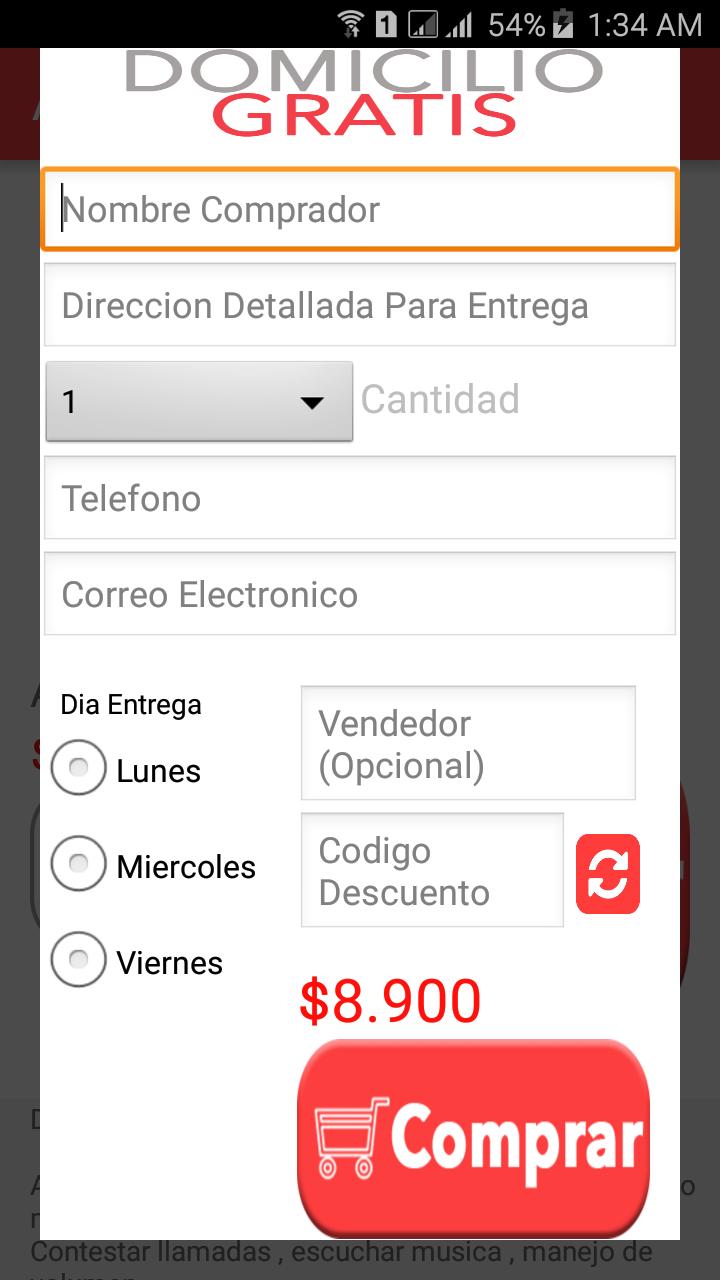Pick Viernes as delivery day
Viewport: 720px width, 1280px height.
point(137,960)
